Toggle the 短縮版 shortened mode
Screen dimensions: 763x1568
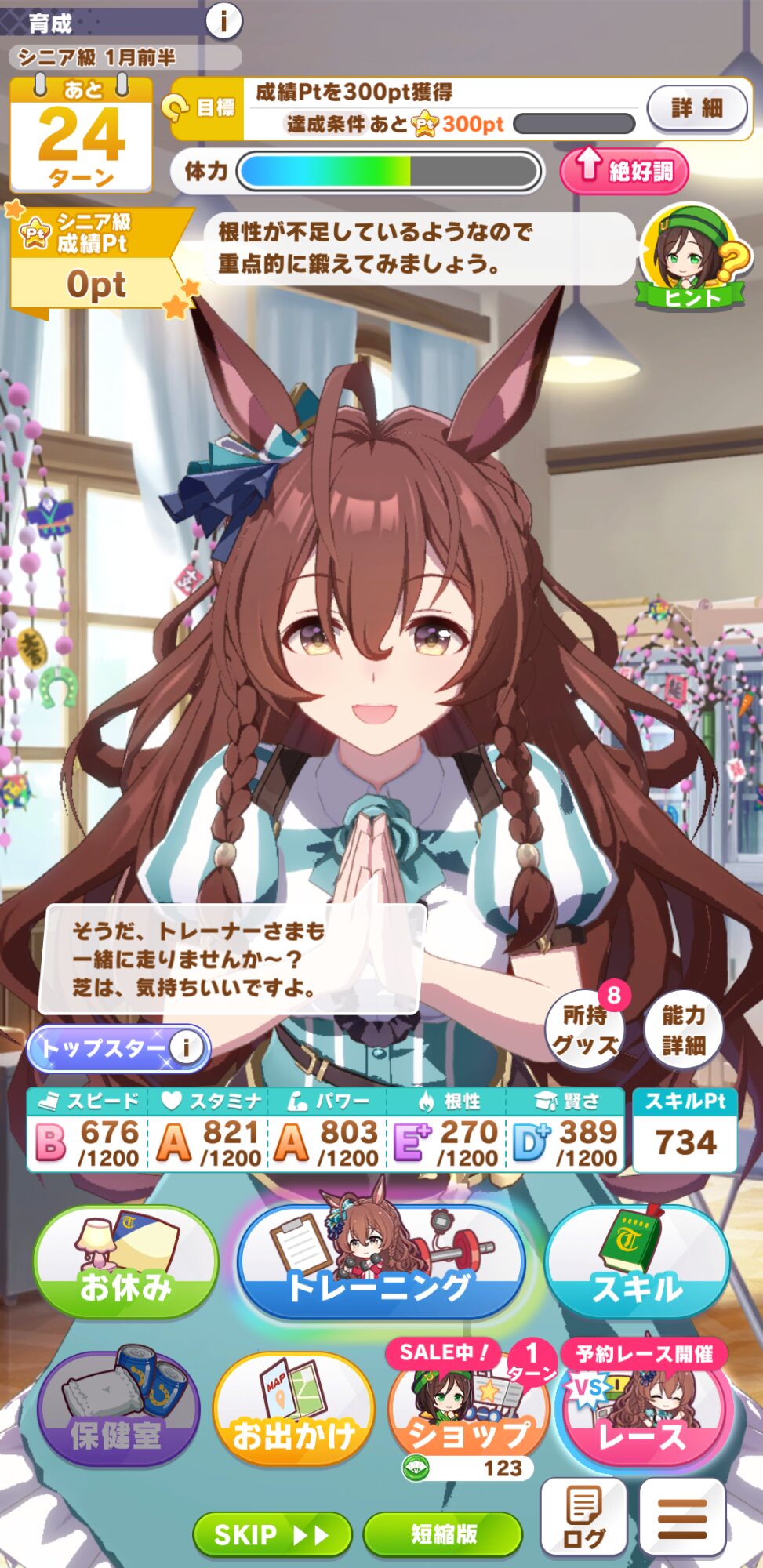[x=443, y=1534]
